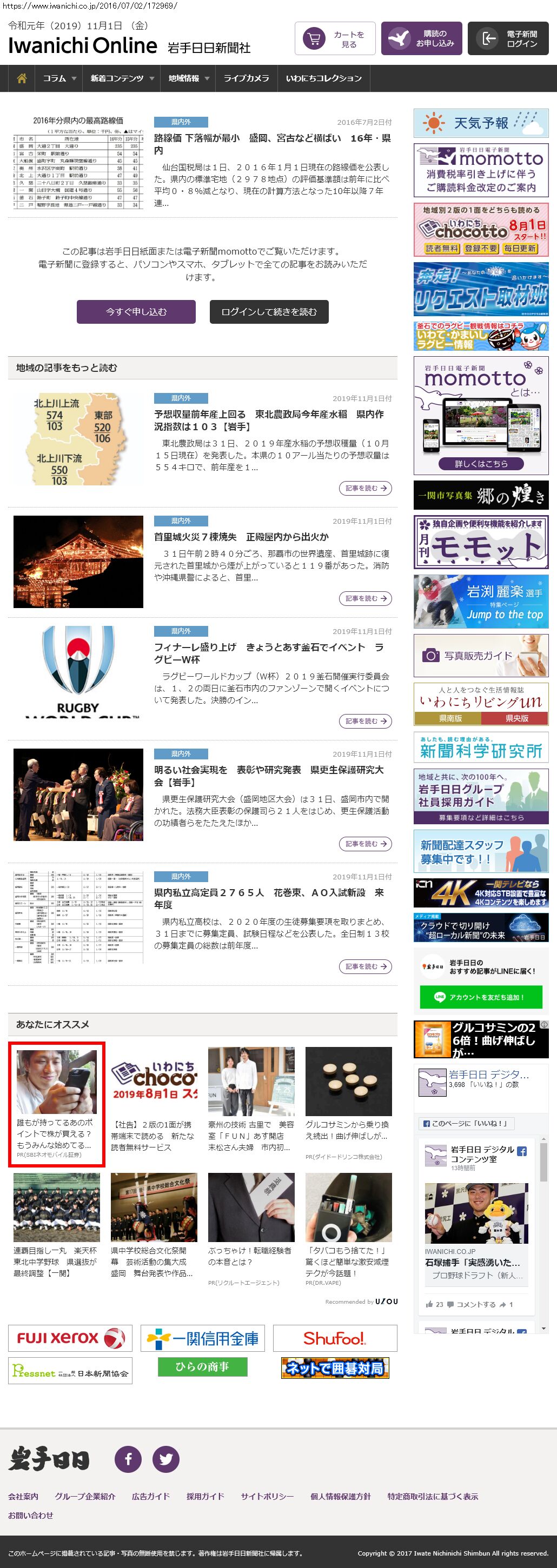Screen dimensions: 557x1568
Task: Go to the home icon in the nav bar
Action: 22,78
